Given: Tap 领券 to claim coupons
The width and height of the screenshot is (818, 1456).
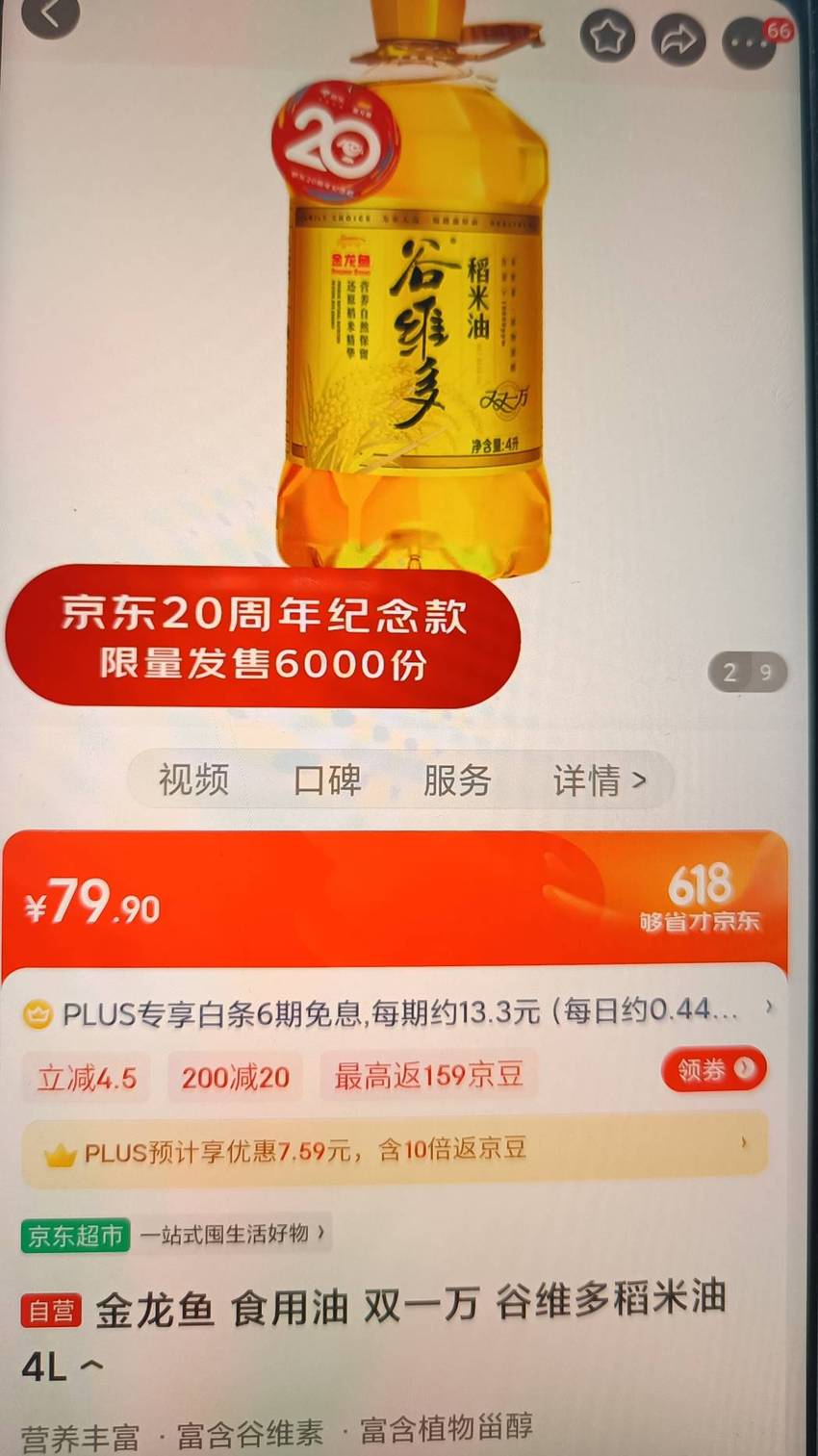Looking at the screenshot, I should [x=714, y=1069].
